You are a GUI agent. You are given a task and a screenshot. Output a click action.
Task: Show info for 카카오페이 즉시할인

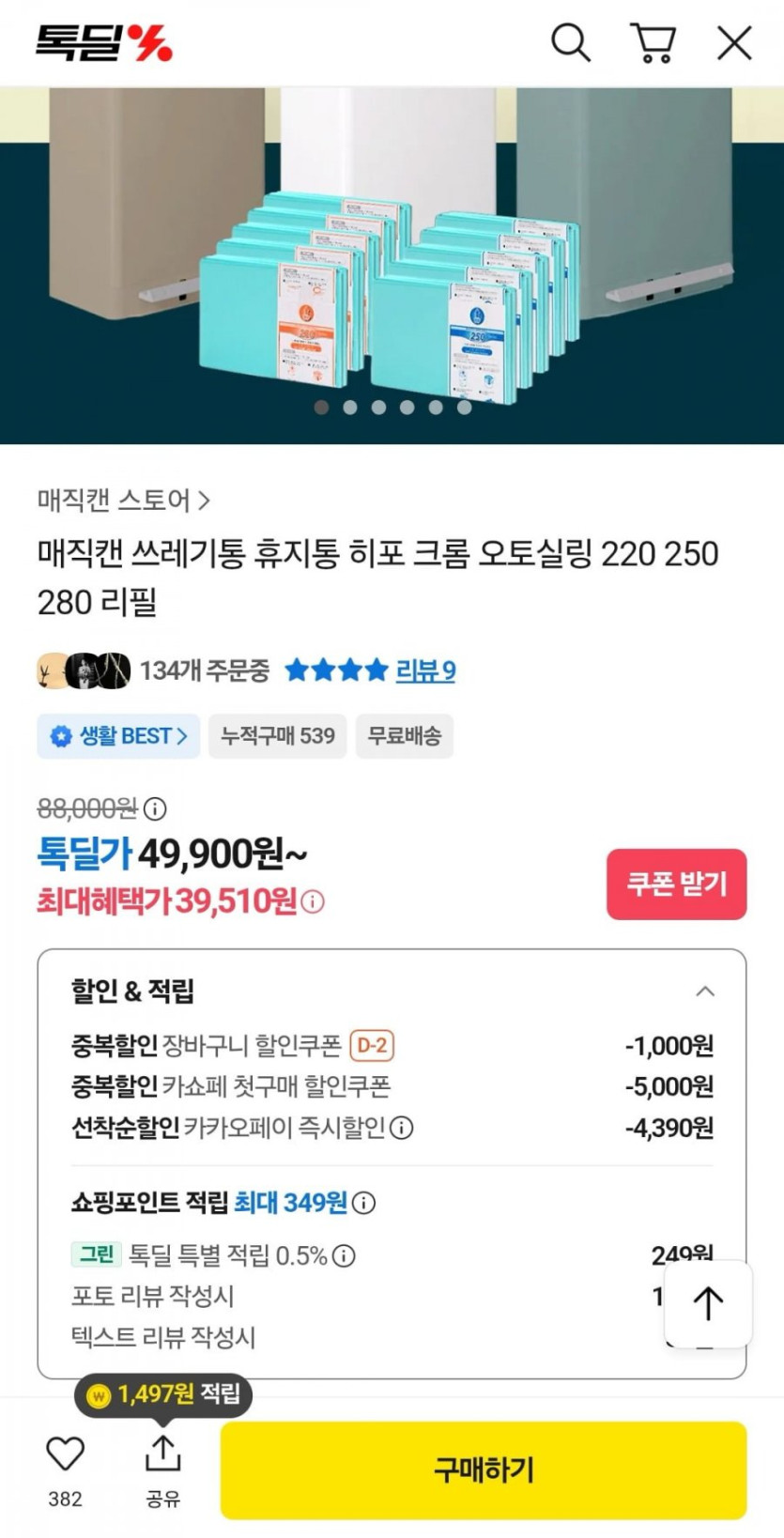coord(402,1128)
